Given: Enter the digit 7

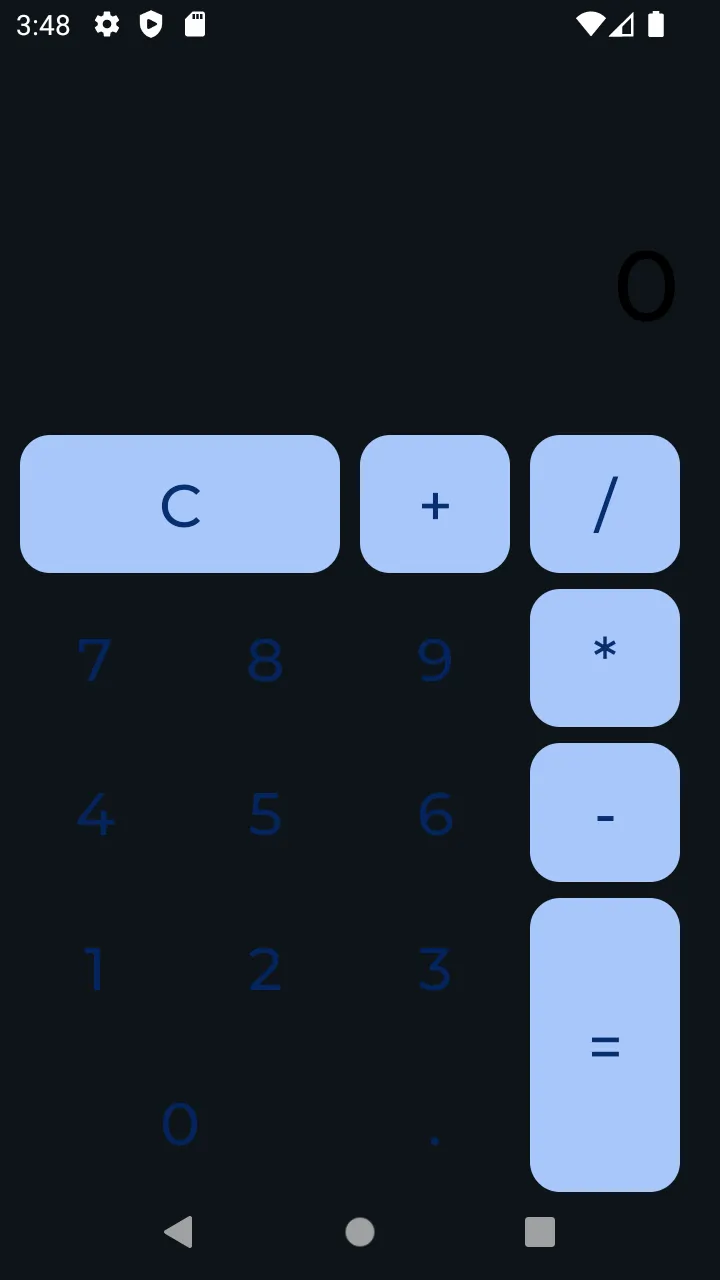Looking at the screenshot, I should (95, 660).
